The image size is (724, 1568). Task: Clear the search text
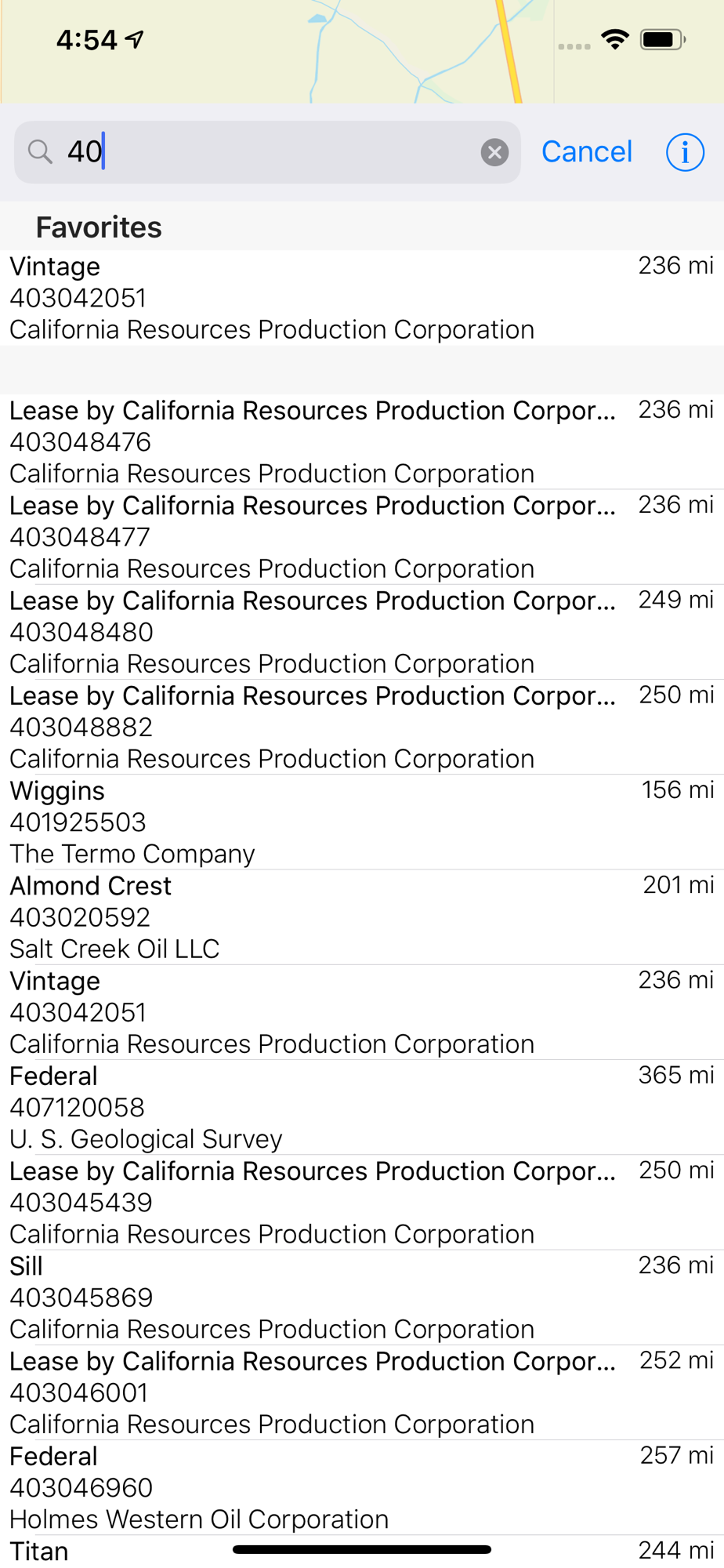(494, 152)
